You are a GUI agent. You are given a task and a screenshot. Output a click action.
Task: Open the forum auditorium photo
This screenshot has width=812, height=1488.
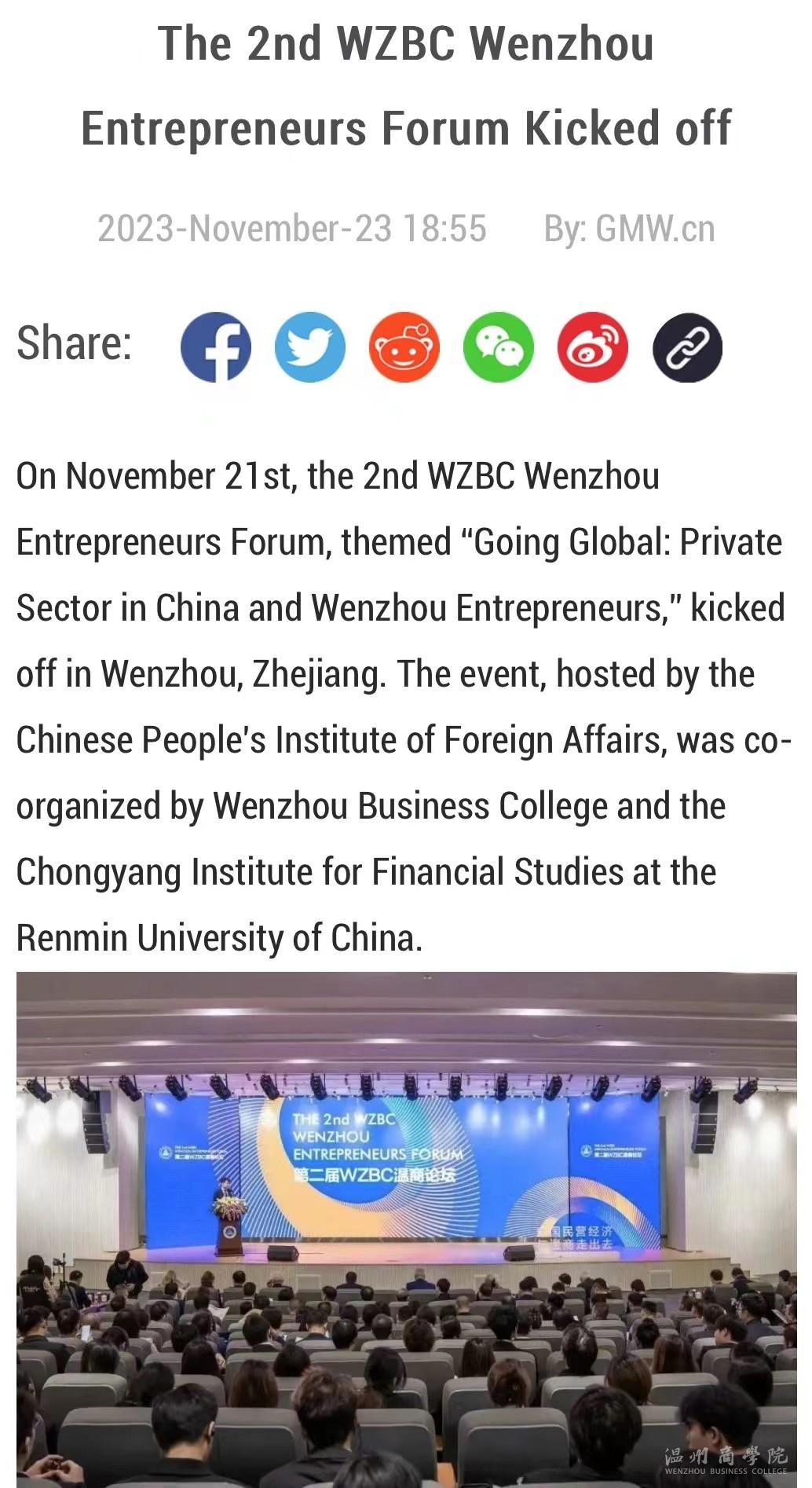click(406, 1229)
